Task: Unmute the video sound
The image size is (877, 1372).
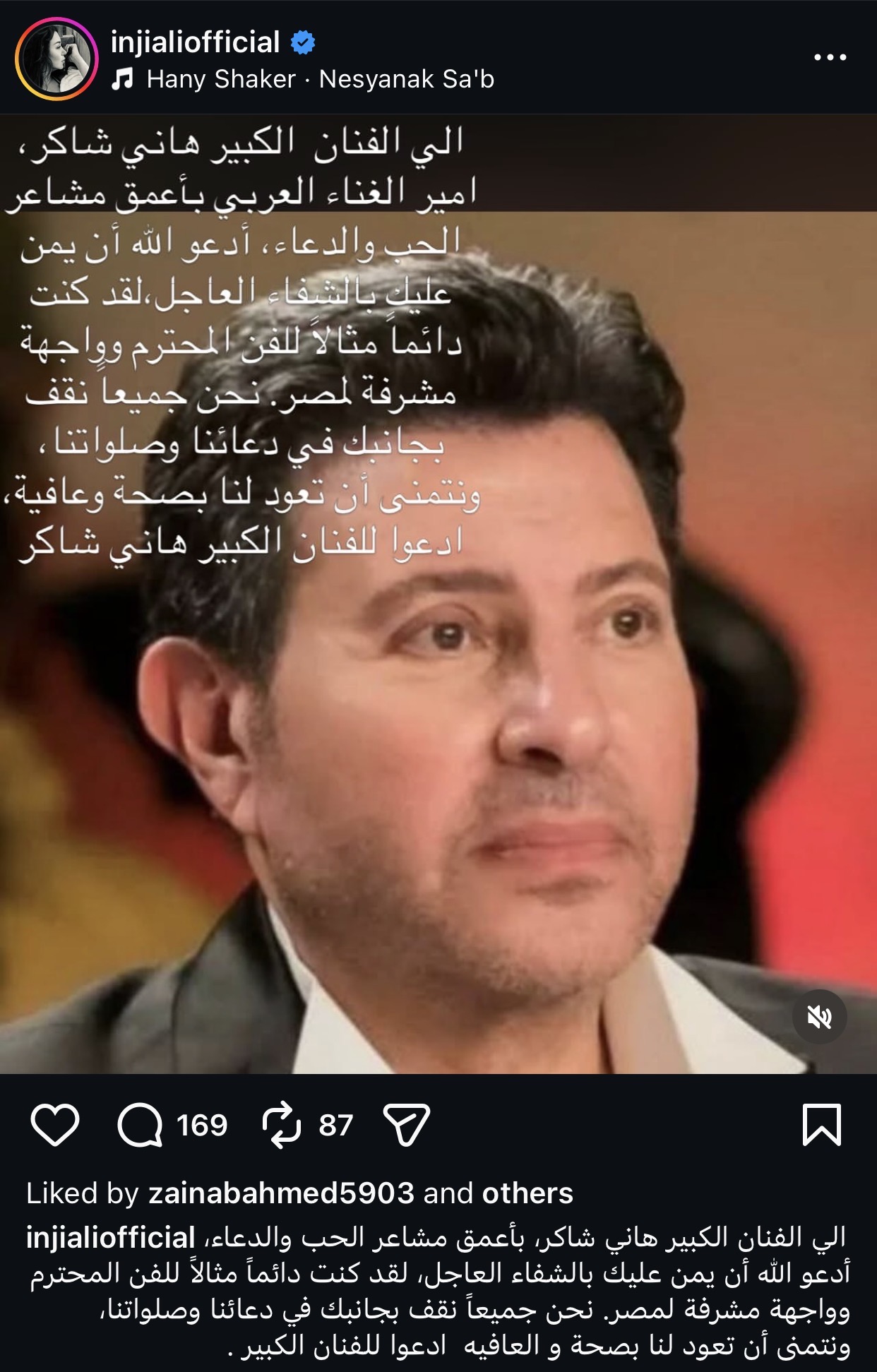Action: pos(819,1018)
